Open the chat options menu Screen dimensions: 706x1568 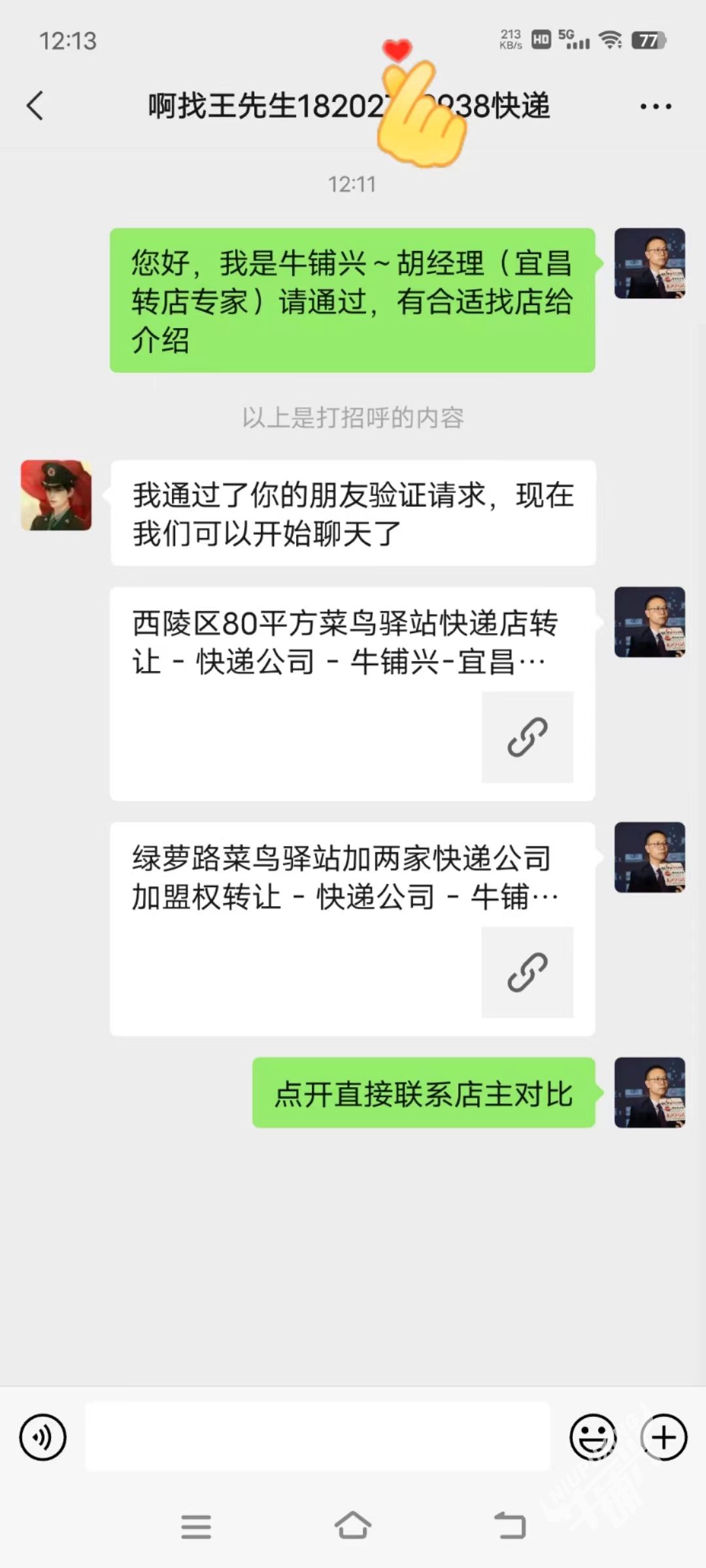(x=655, y=106)
